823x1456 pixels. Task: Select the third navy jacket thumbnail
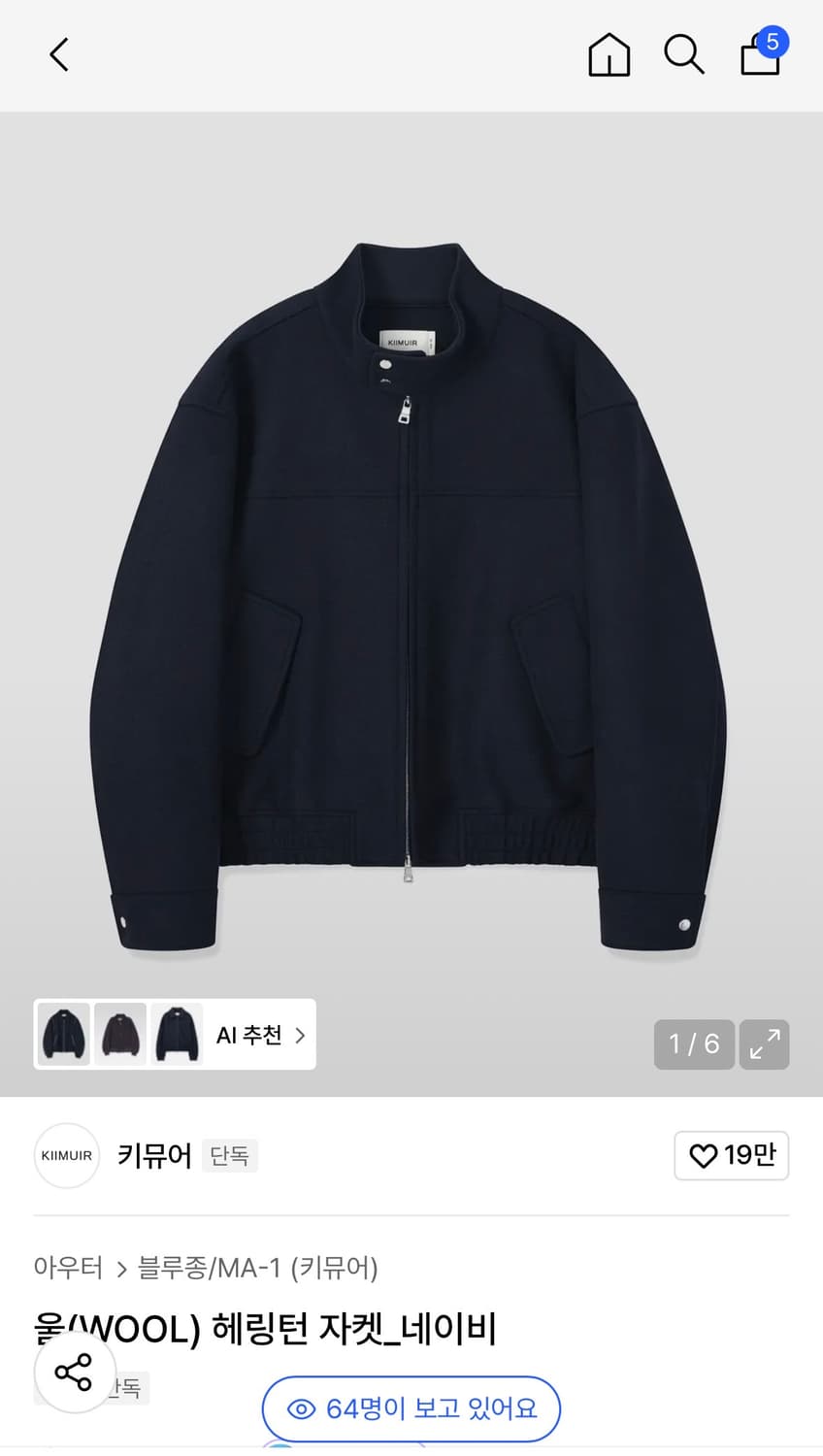[x=176, y=1035]
